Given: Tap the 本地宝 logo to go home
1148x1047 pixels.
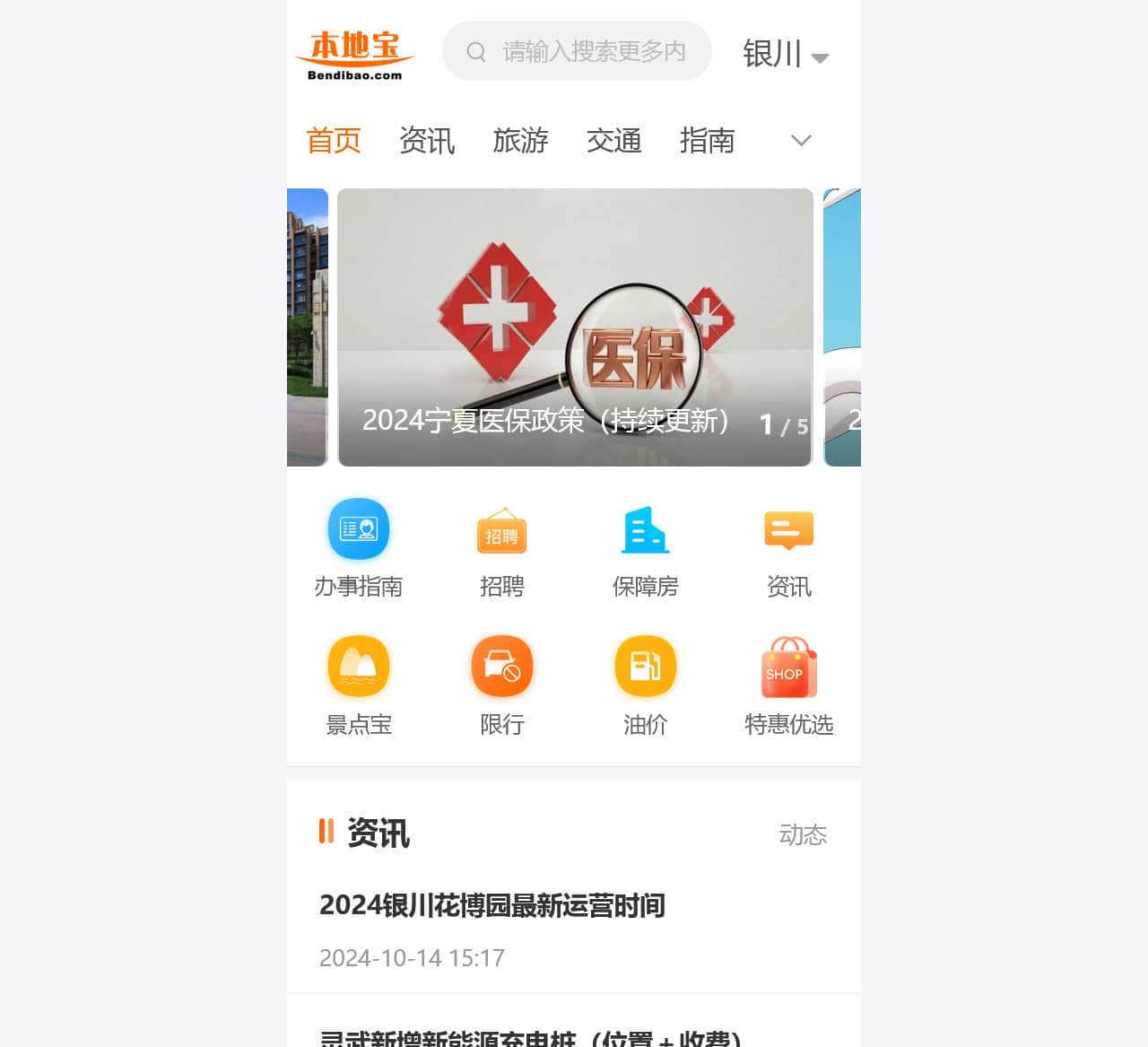Looking at the screenshot, I should 355,56.
